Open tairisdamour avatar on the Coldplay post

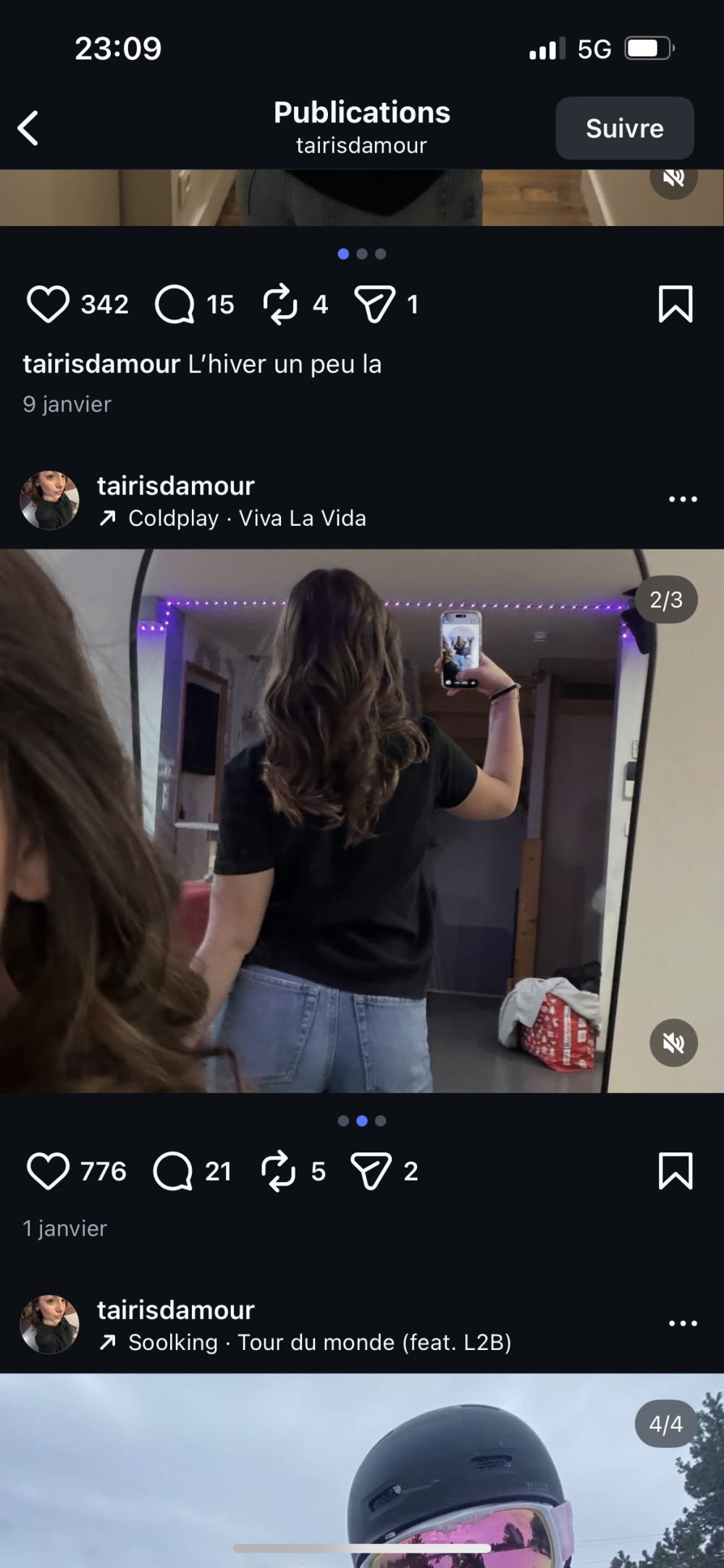[49, 500]
